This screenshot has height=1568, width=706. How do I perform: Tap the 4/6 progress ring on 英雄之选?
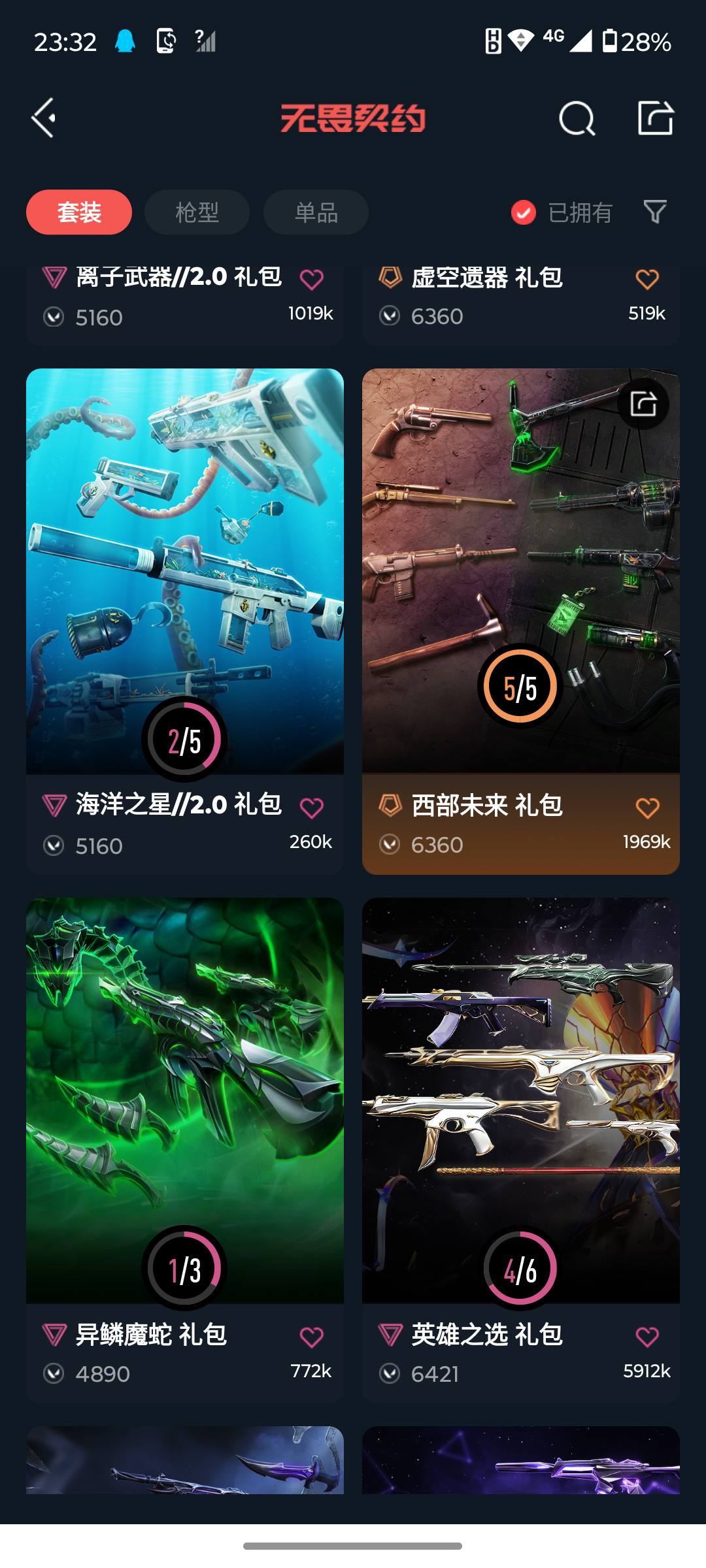(520, 1264)
